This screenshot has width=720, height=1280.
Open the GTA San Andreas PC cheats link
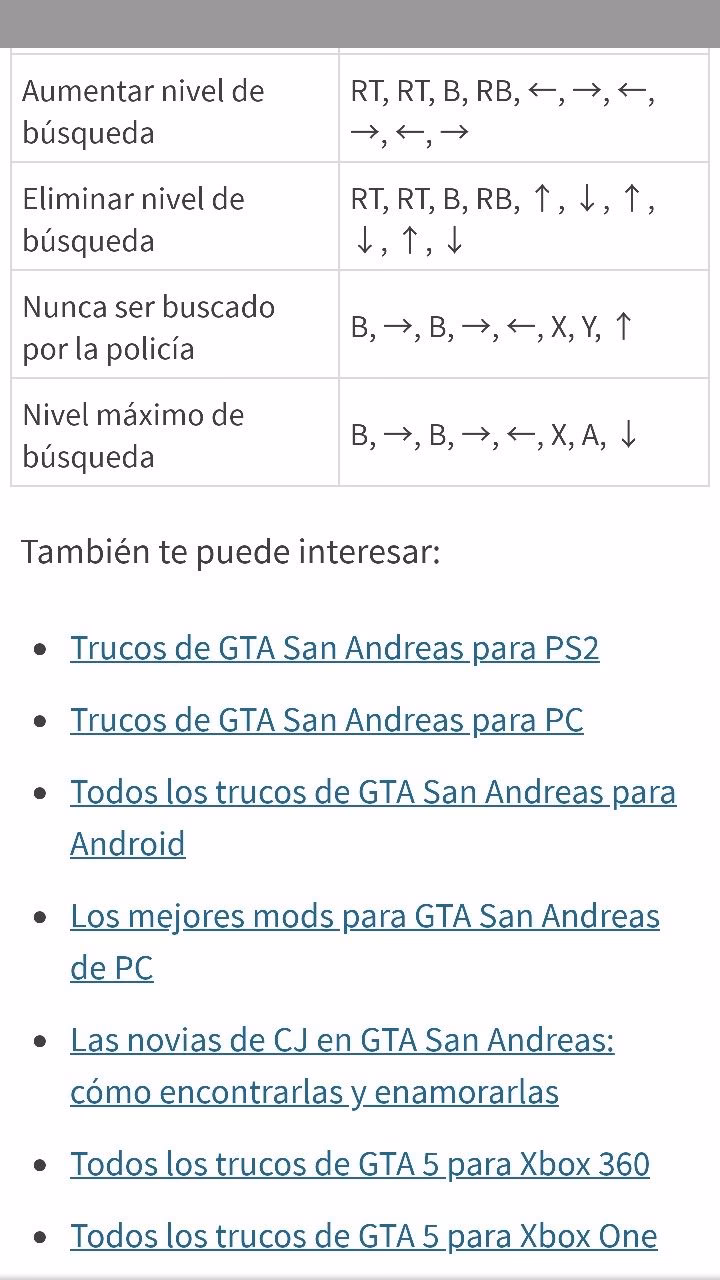tap(326, 719)
